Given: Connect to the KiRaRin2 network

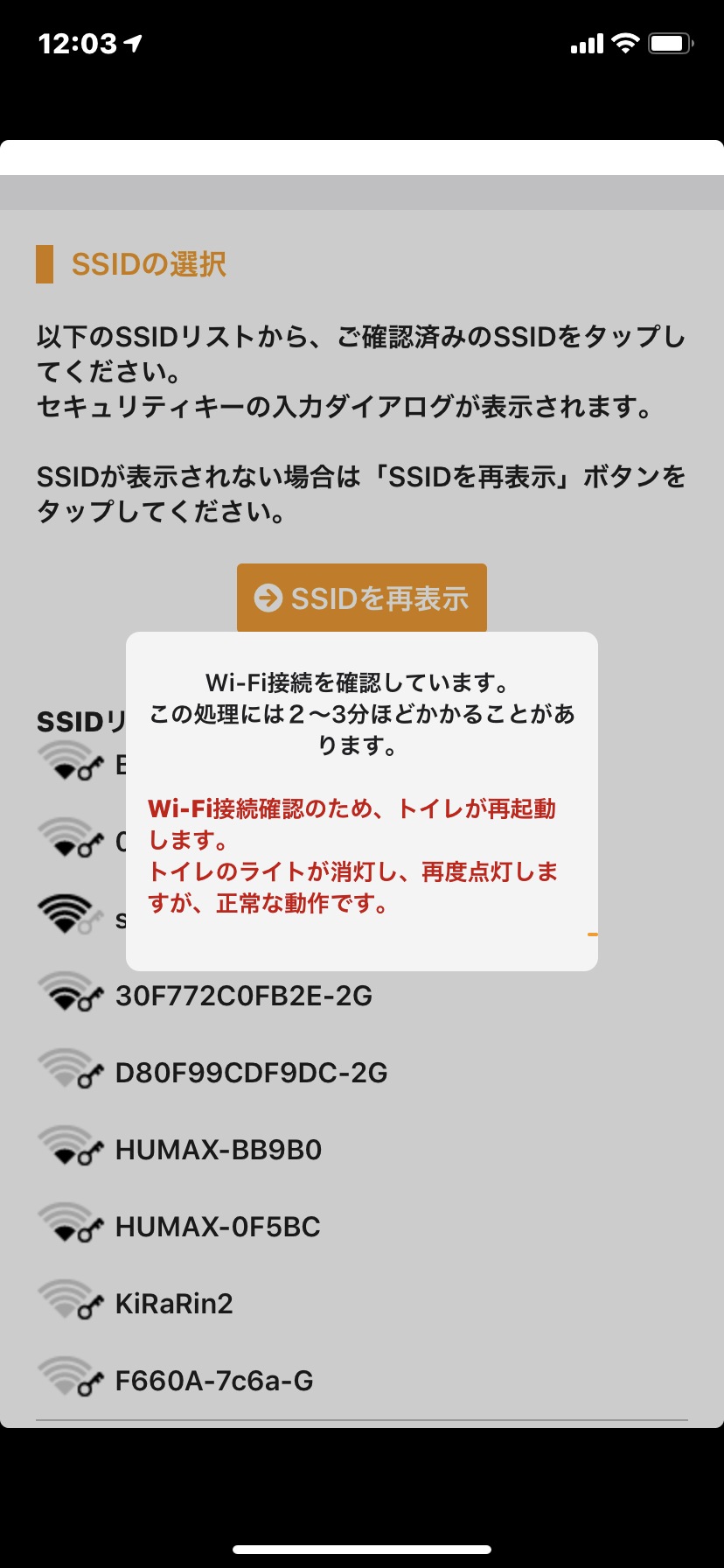Looking at the screenshot, I should click(x=362, y=1304).
